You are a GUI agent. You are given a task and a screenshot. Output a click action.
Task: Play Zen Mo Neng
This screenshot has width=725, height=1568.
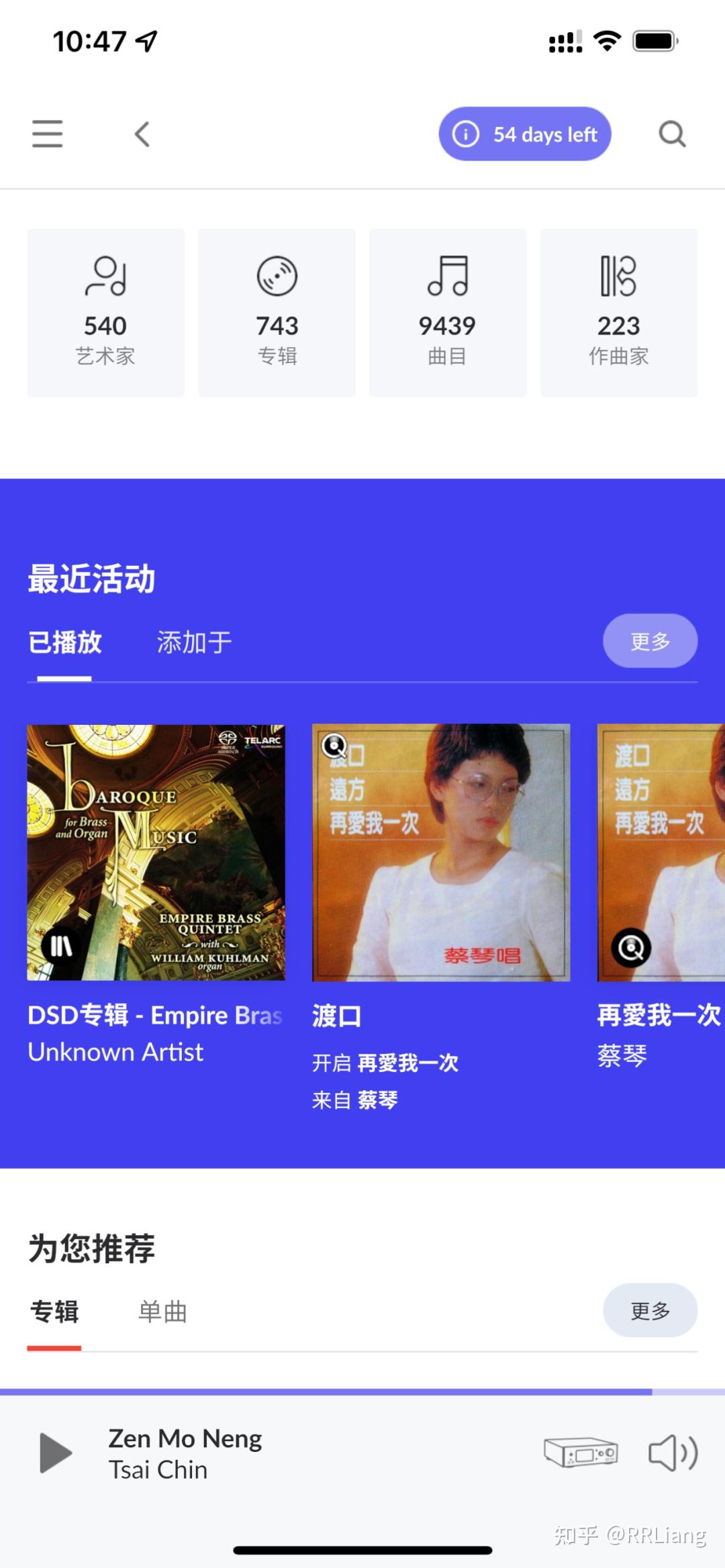click(x=56, y=1453)
